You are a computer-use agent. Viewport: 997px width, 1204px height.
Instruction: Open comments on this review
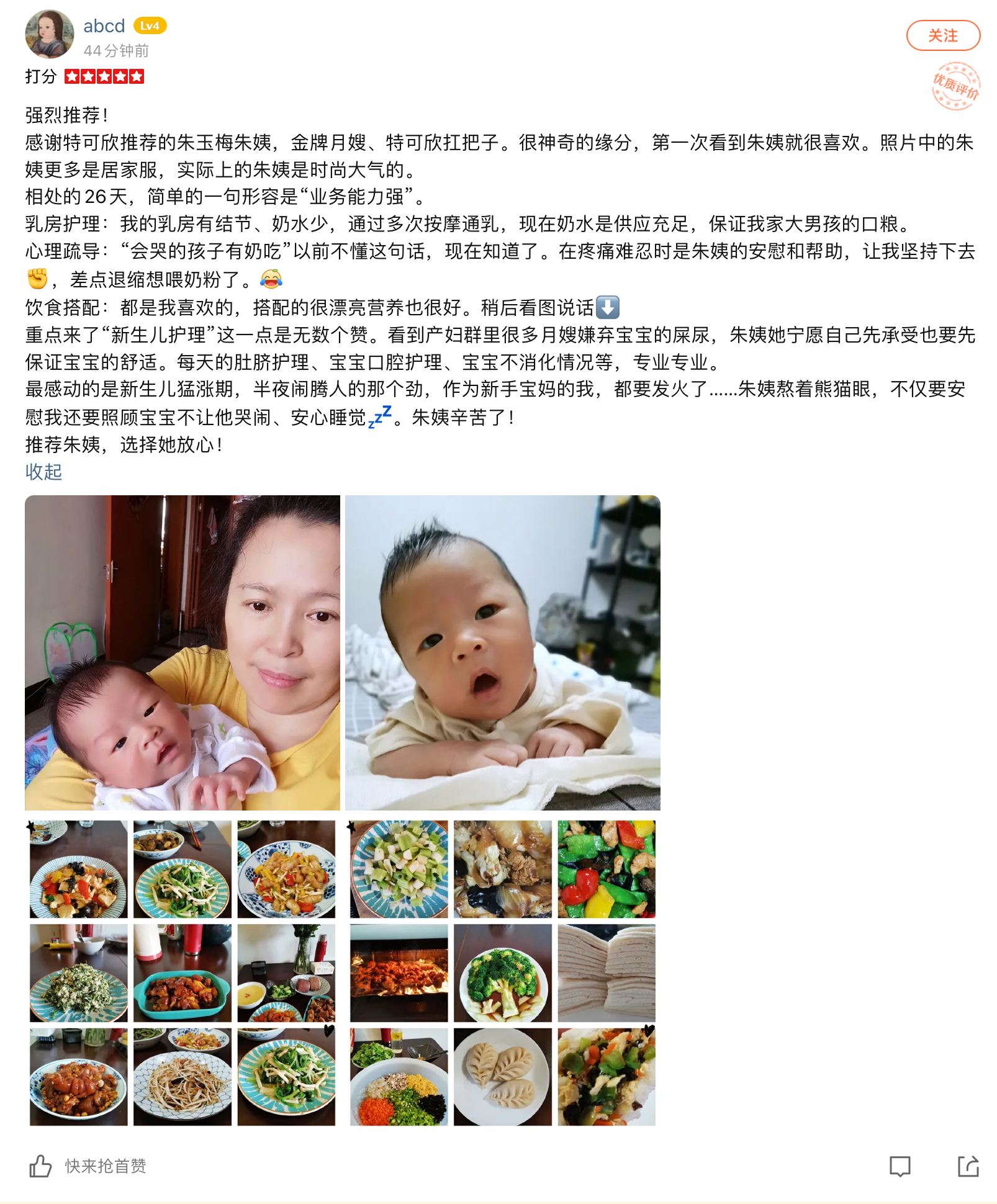coord(900,1166)
